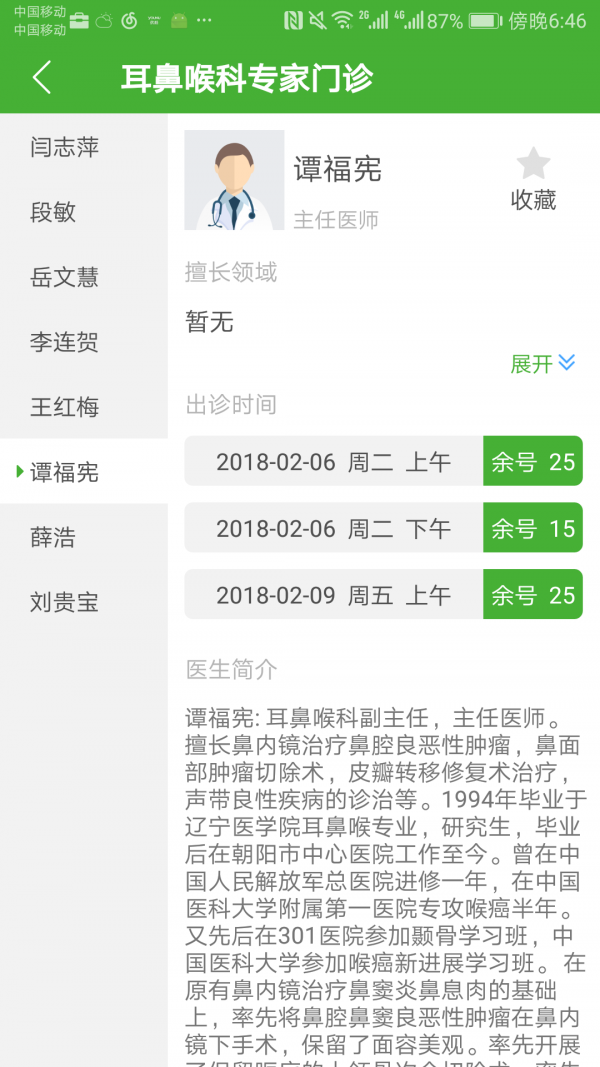Viewport: 600px width, 1067px height.
Task: Select doctor 闫志萍 in the sidebar
Action: (x=65, y=148)
